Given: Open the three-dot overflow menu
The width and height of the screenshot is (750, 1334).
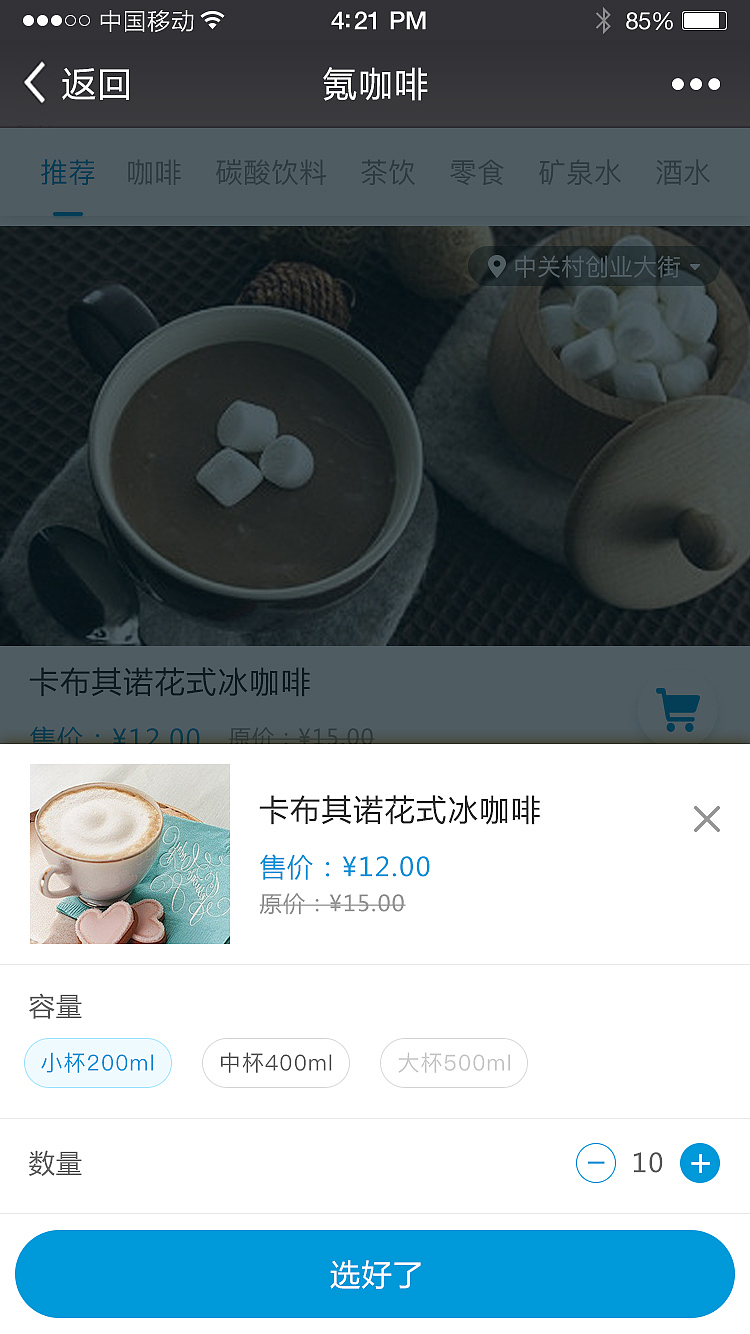Looking at the screenshot, I should click(x=696, y=84).
